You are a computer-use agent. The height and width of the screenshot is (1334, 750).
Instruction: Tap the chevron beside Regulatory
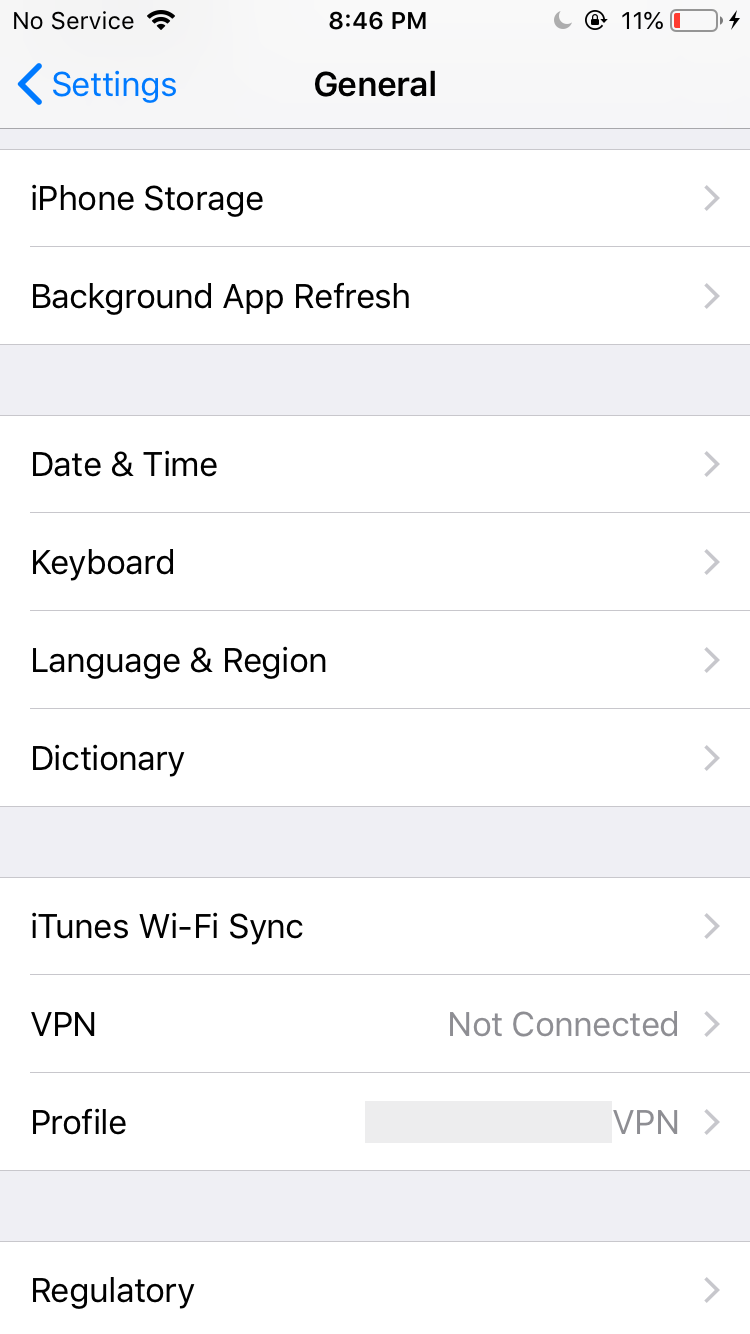(711, 1290)
